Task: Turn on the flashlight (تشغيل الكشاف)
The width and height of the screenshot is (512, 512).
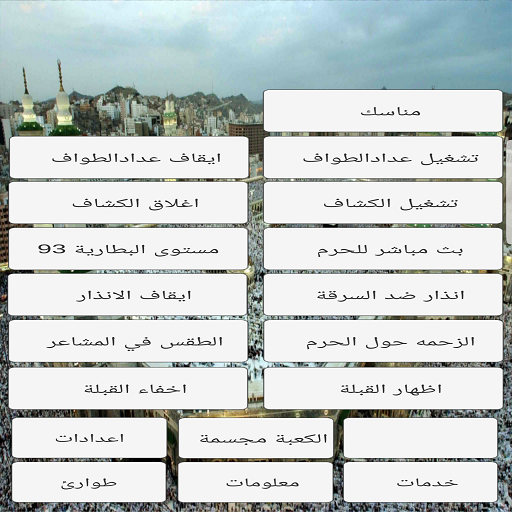Action: 383,203
